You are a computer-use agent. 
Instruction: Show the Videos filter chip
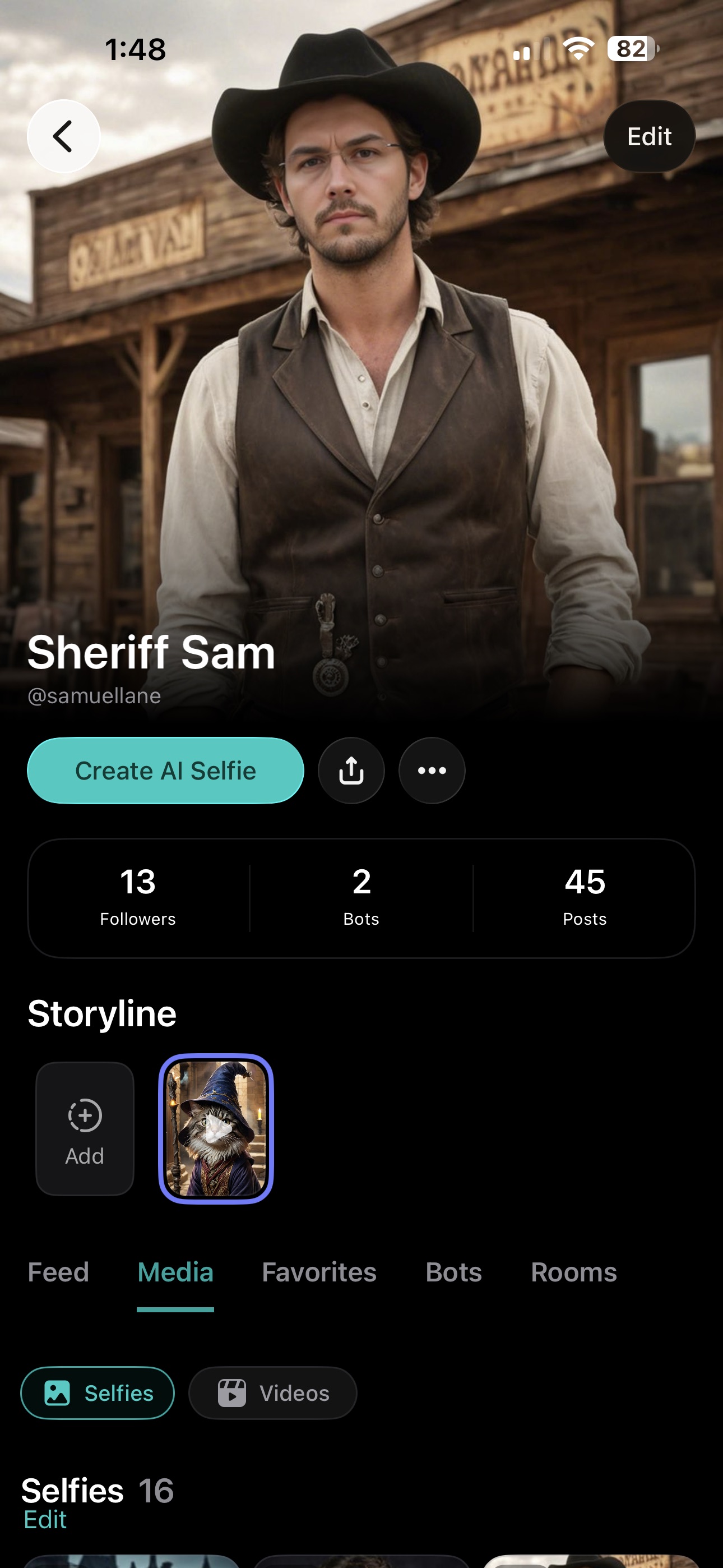(272, 1392)
